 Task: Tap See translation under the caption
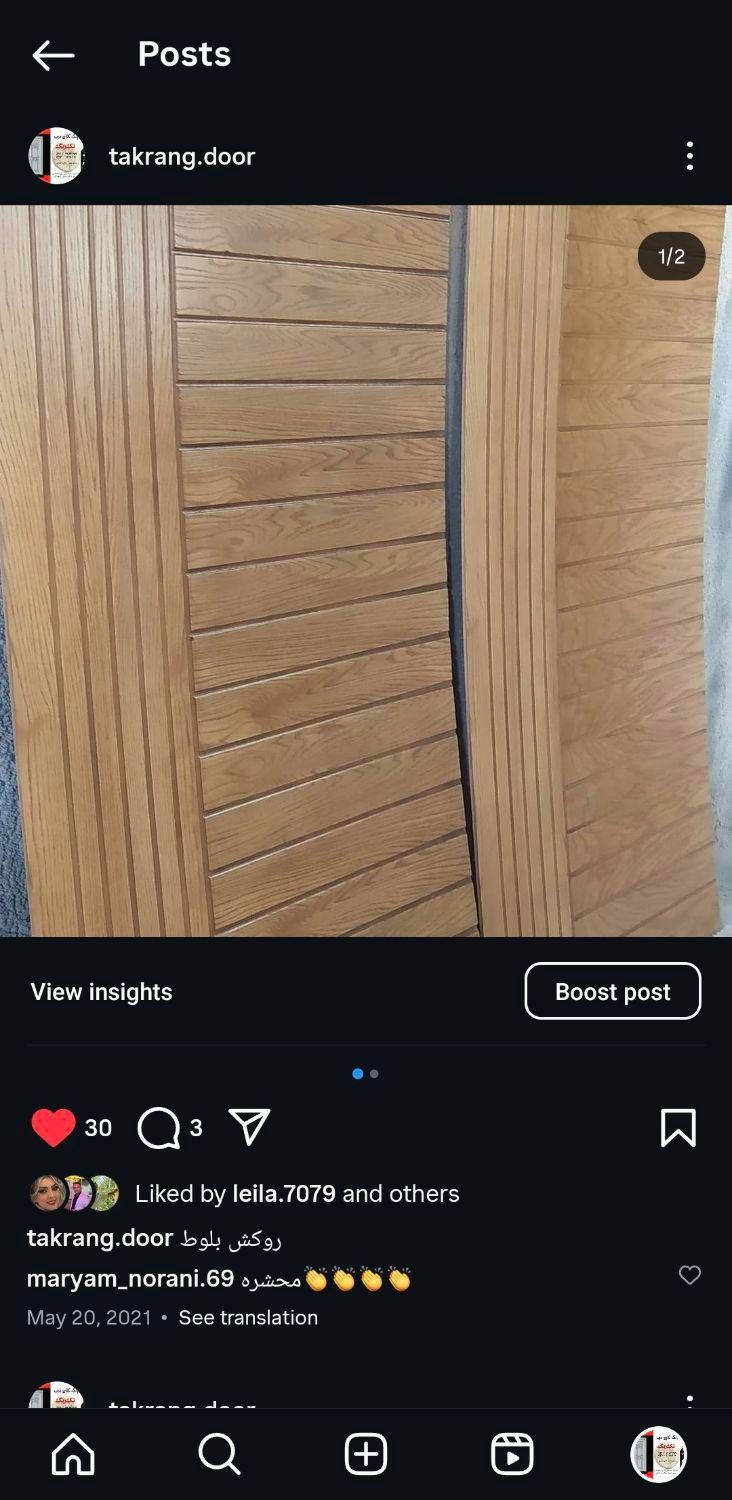248,1318
